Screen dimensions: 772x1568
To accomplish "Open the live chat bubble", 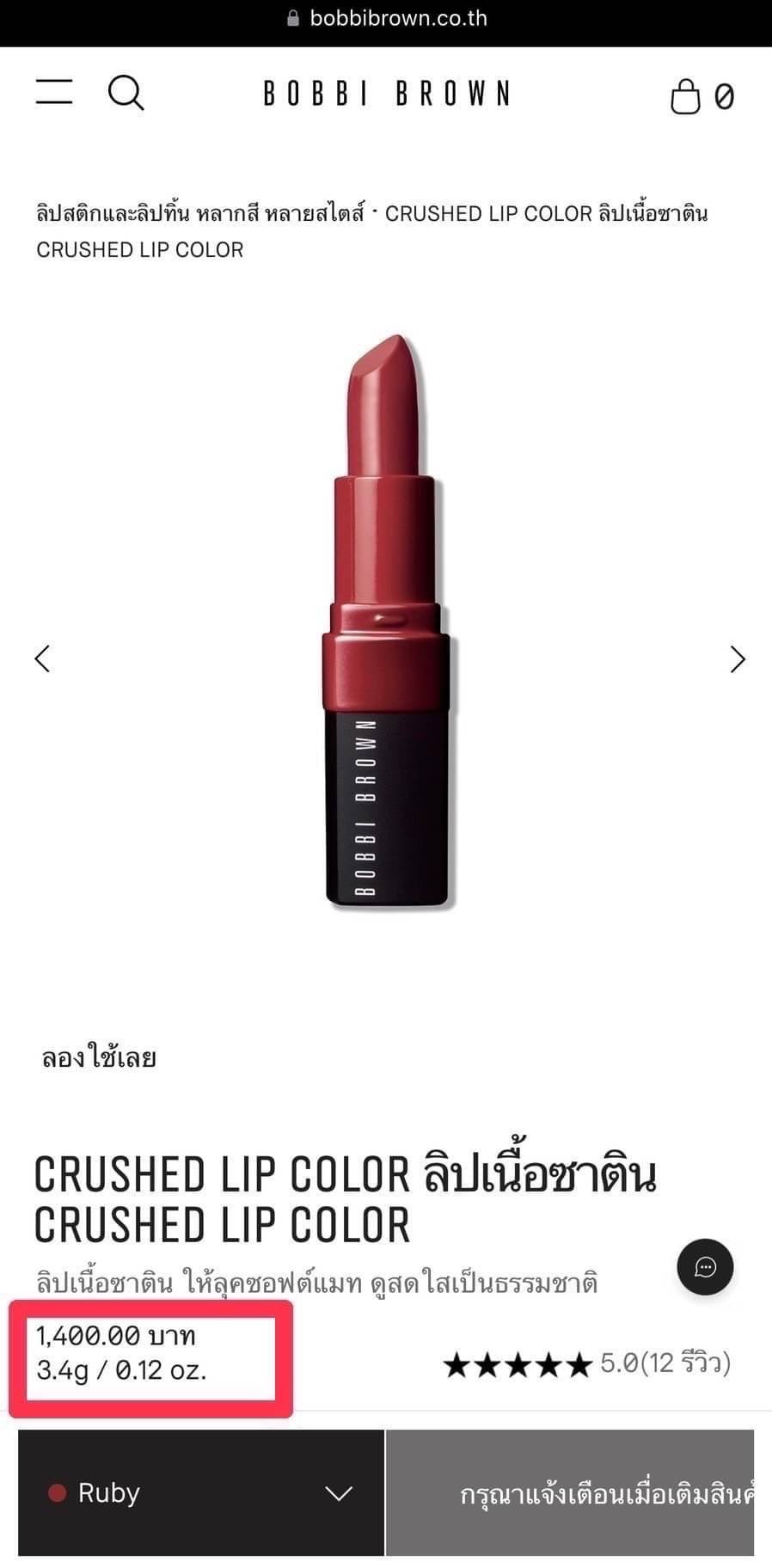I will pos(705,1267).
